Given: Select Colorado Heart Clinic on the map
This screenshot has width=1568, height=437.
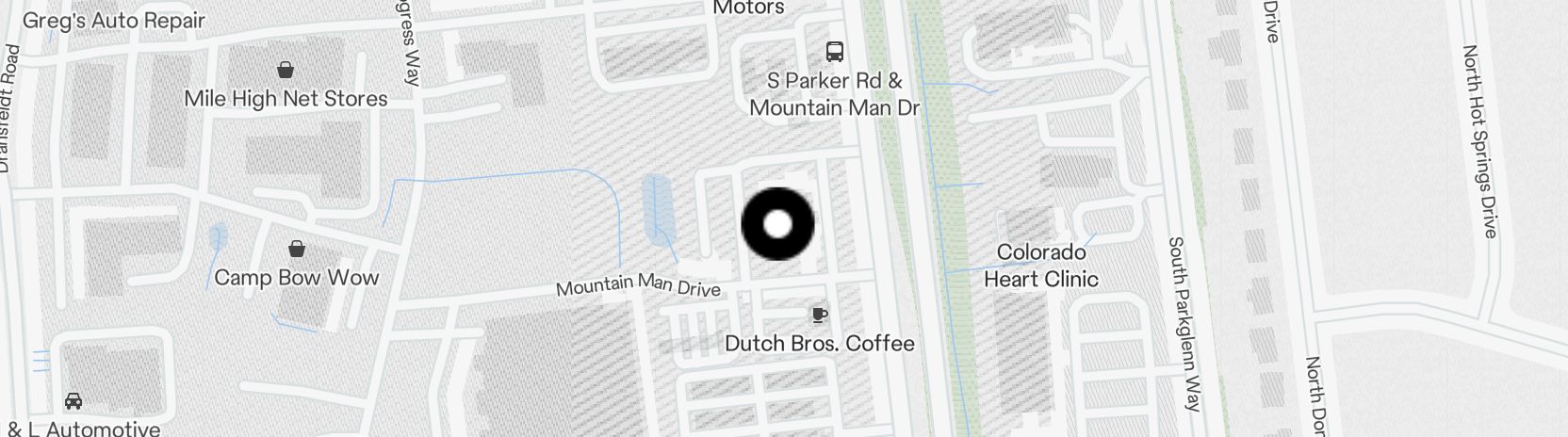Looking at the screenshot, I should pos(1040,266).
